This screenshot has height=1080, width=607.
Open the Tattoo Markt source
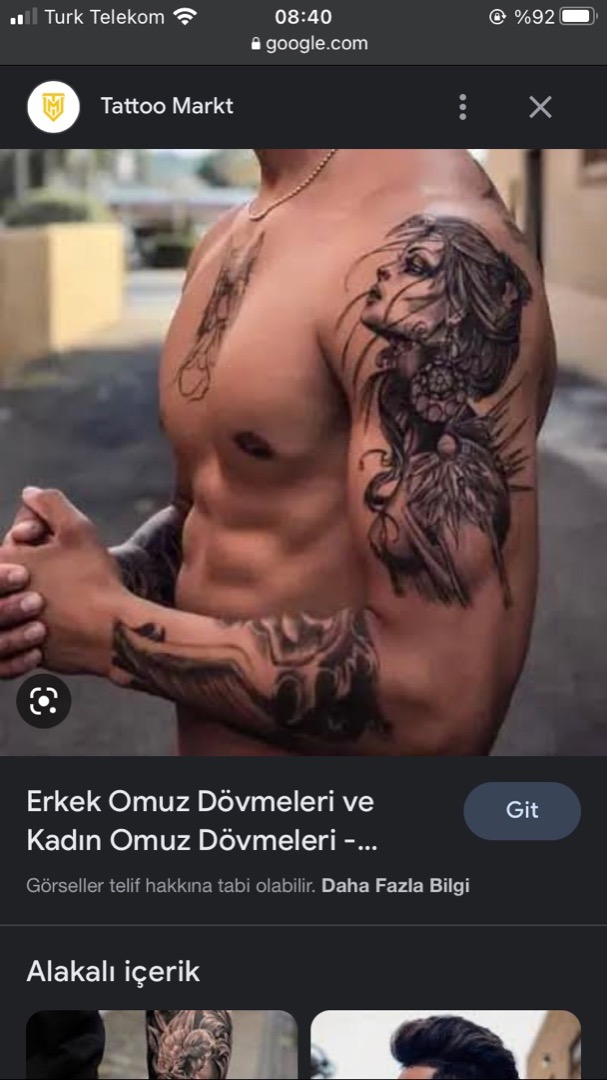(166, 106)
